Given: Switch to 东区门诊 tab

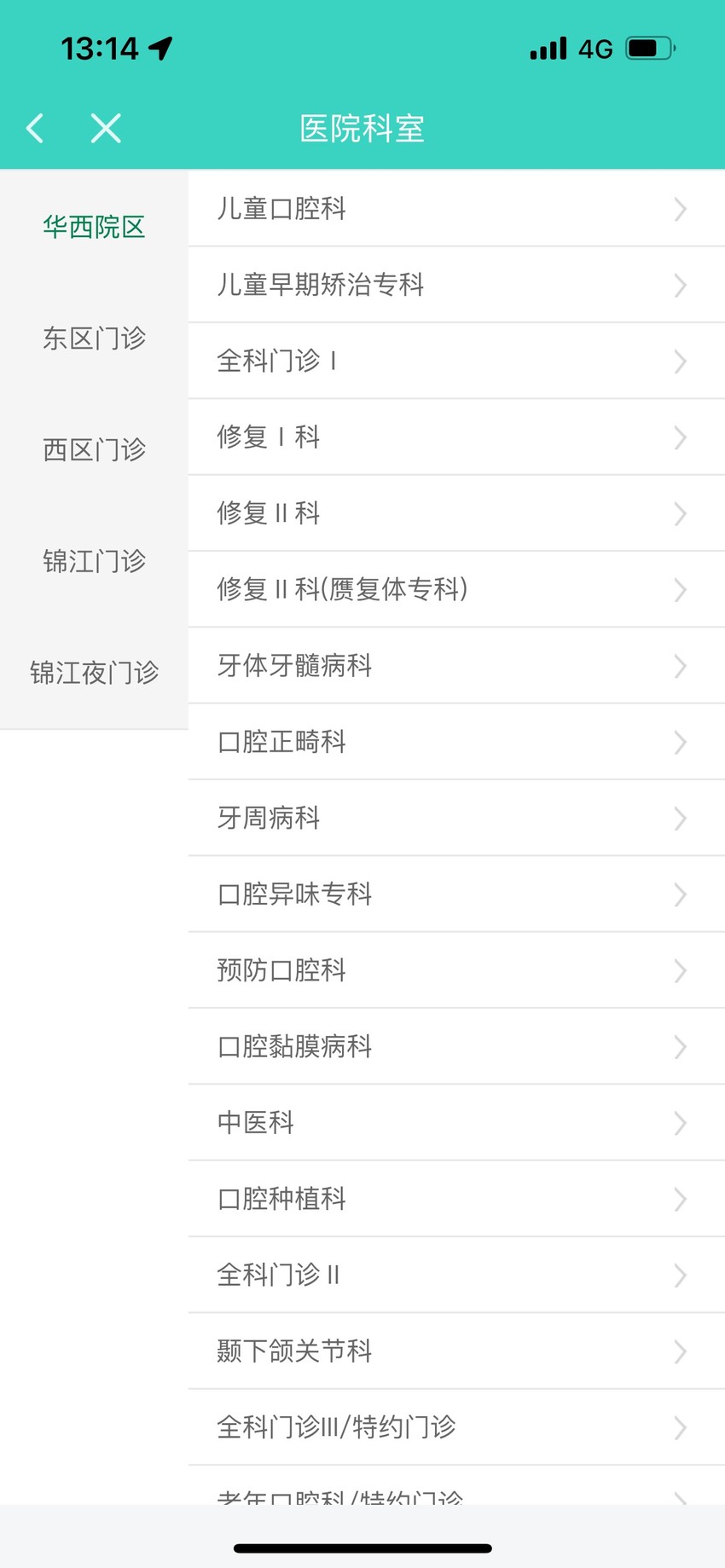Looking at the screenshot, I should tap(94, 338).
